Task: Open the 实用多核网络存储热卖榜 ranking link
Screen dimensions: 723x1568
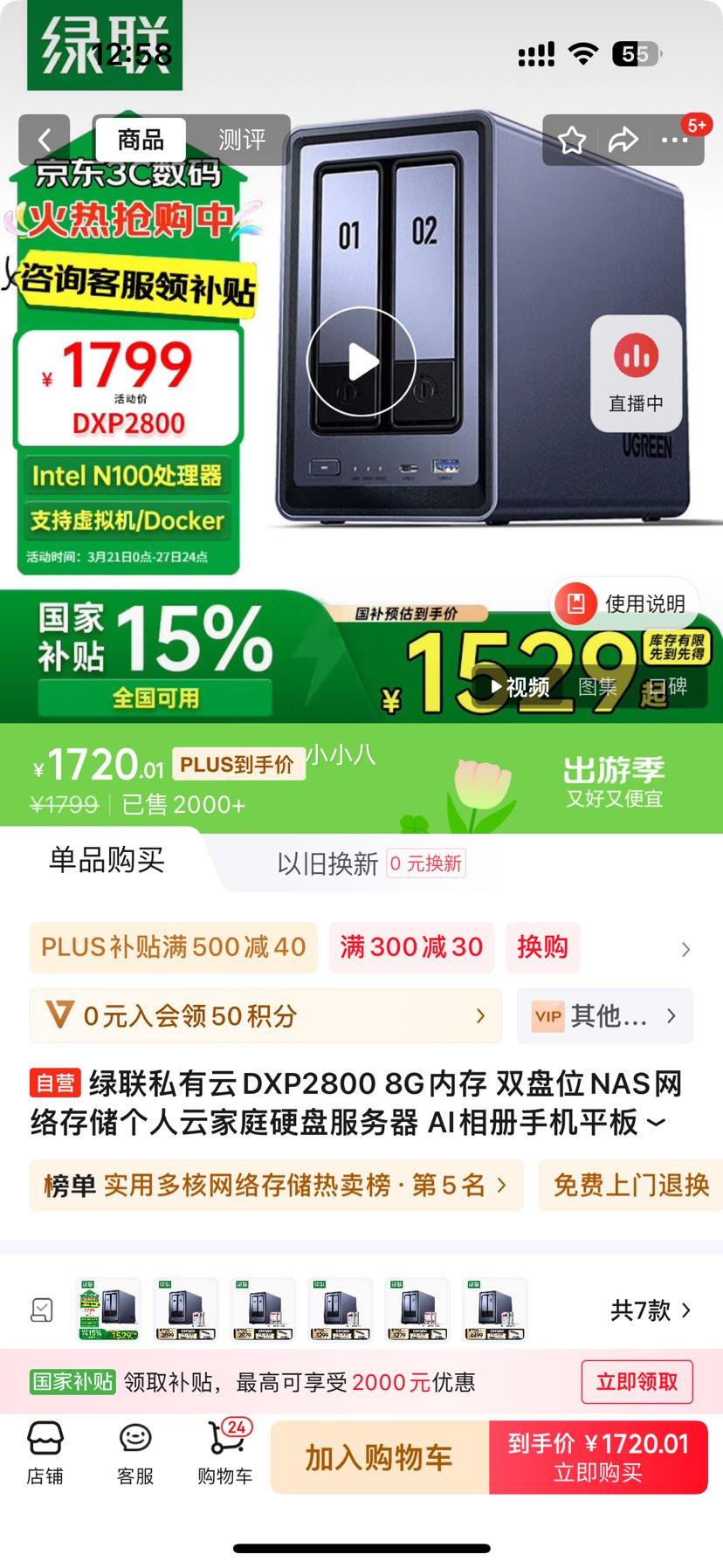Action: coord(277,1185)
